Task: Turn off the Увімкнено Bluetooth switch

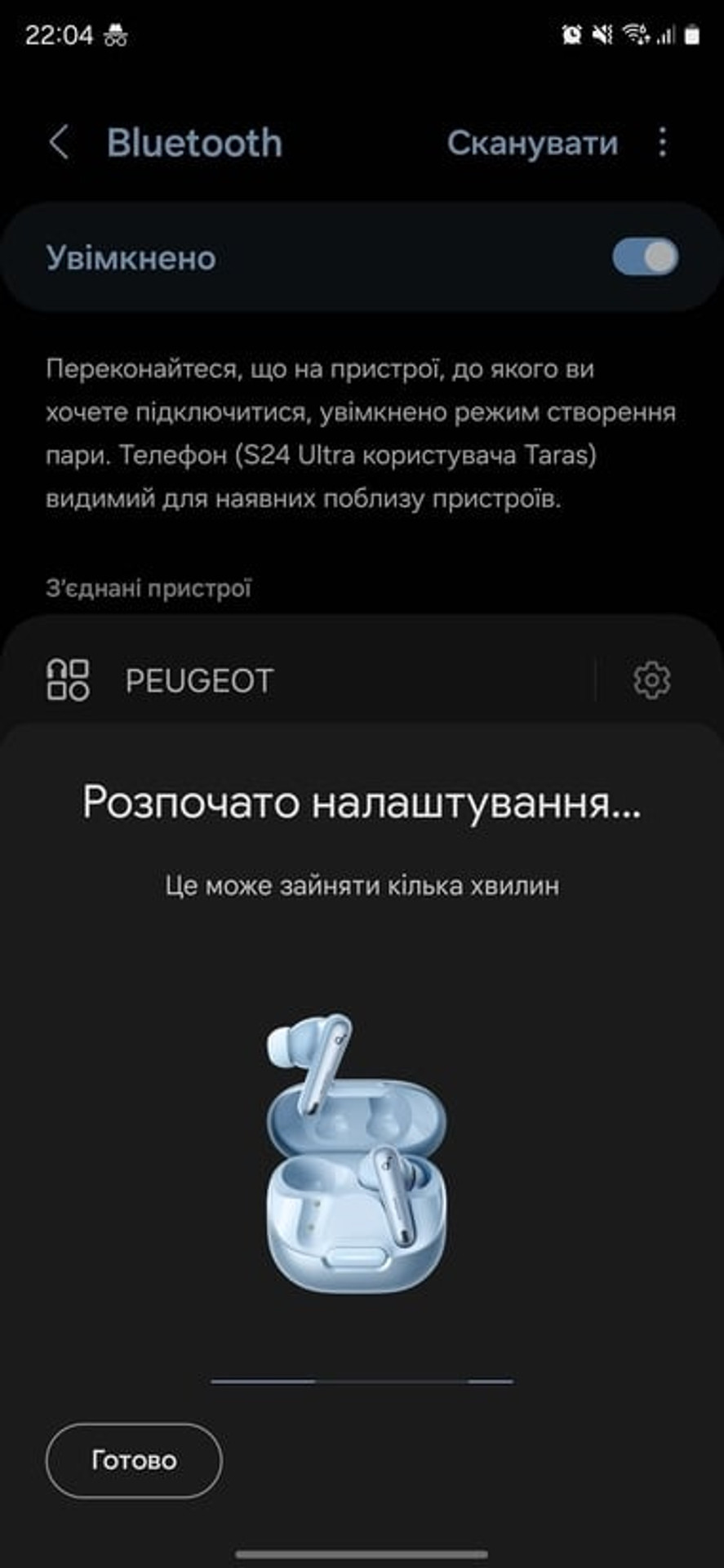Action: [645, 257]
